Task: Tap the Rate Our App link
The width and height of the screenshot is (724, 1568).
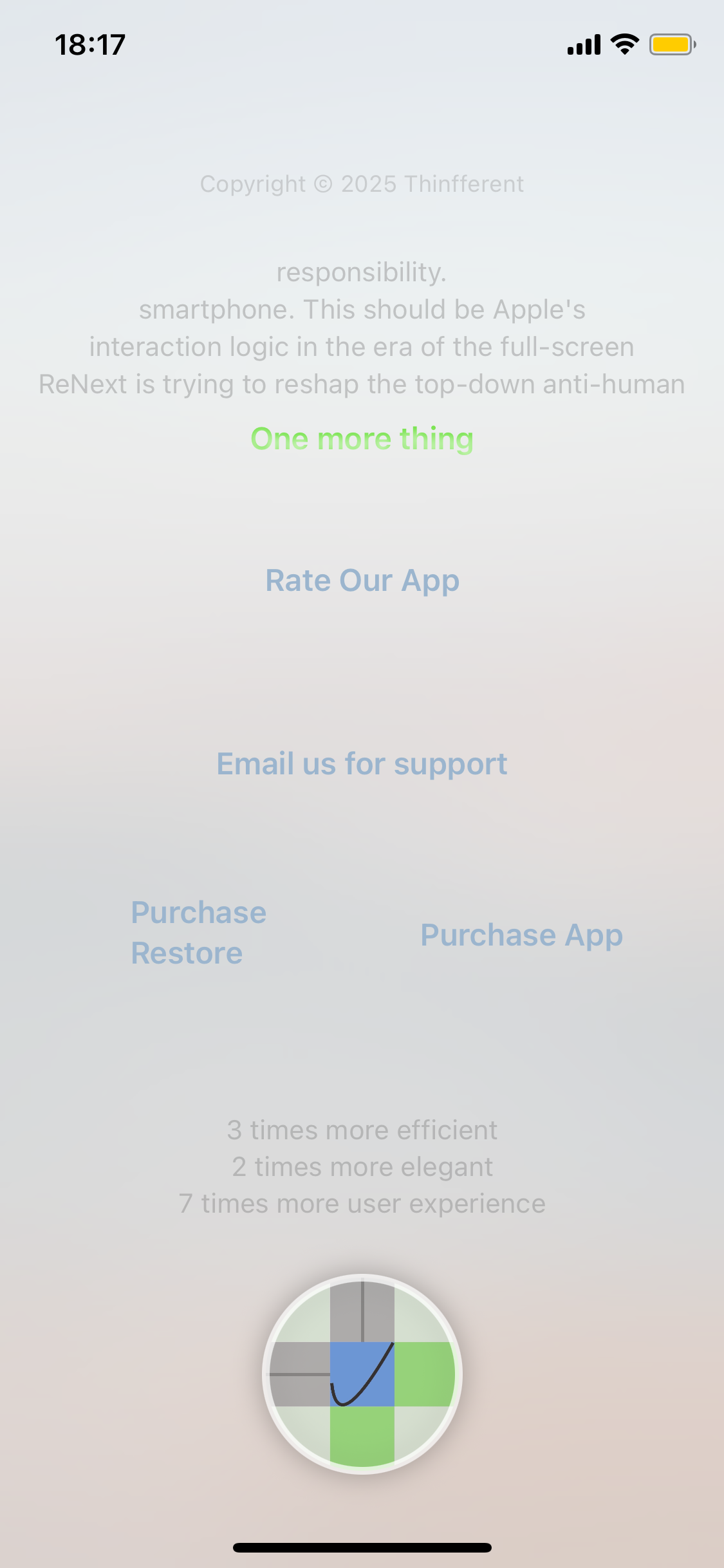Action: 362,581
